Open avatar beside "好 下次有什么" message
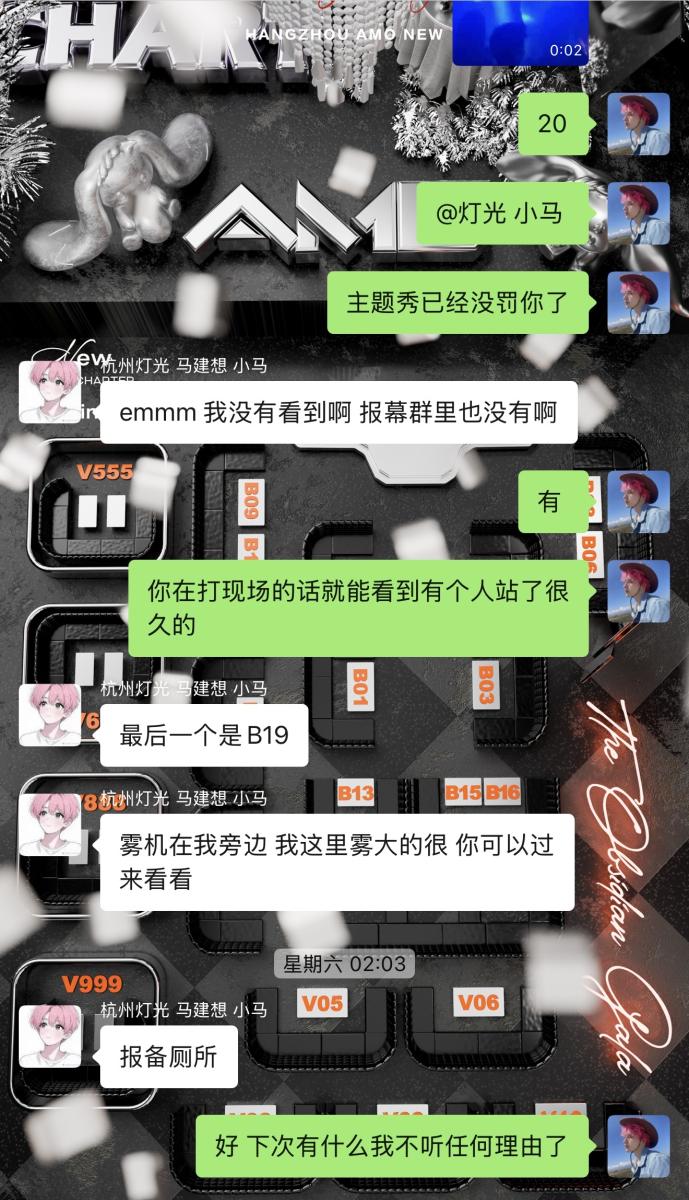 coord(638,1146)
